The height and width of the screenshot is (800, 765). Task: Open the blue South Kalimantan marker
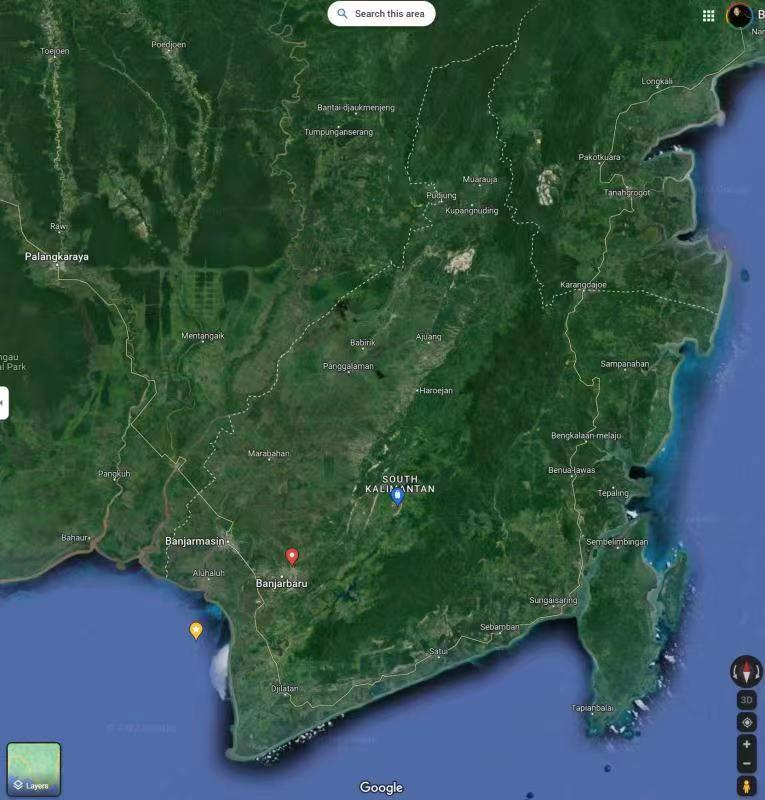(397, 495)
